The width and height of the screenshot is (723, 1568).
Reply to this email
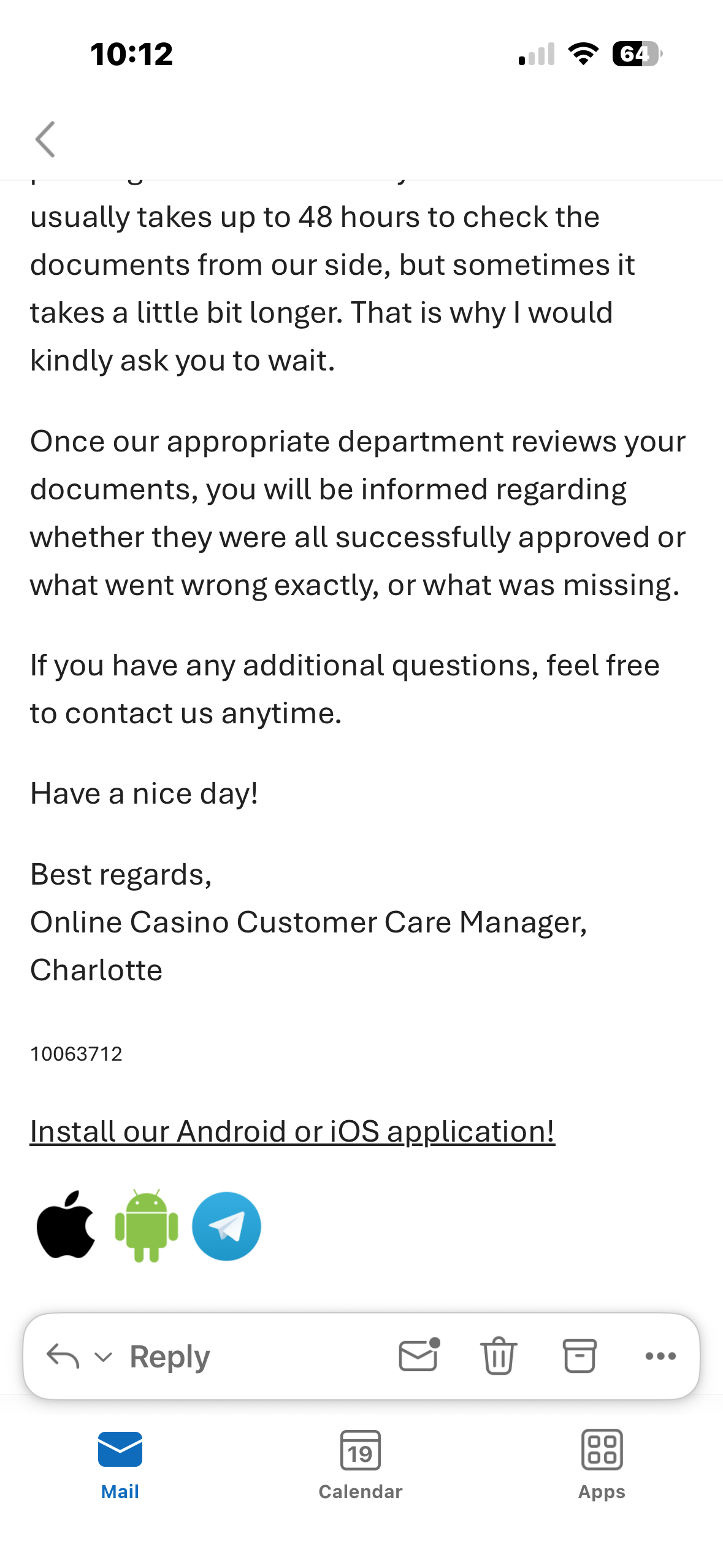(169, 1356)
